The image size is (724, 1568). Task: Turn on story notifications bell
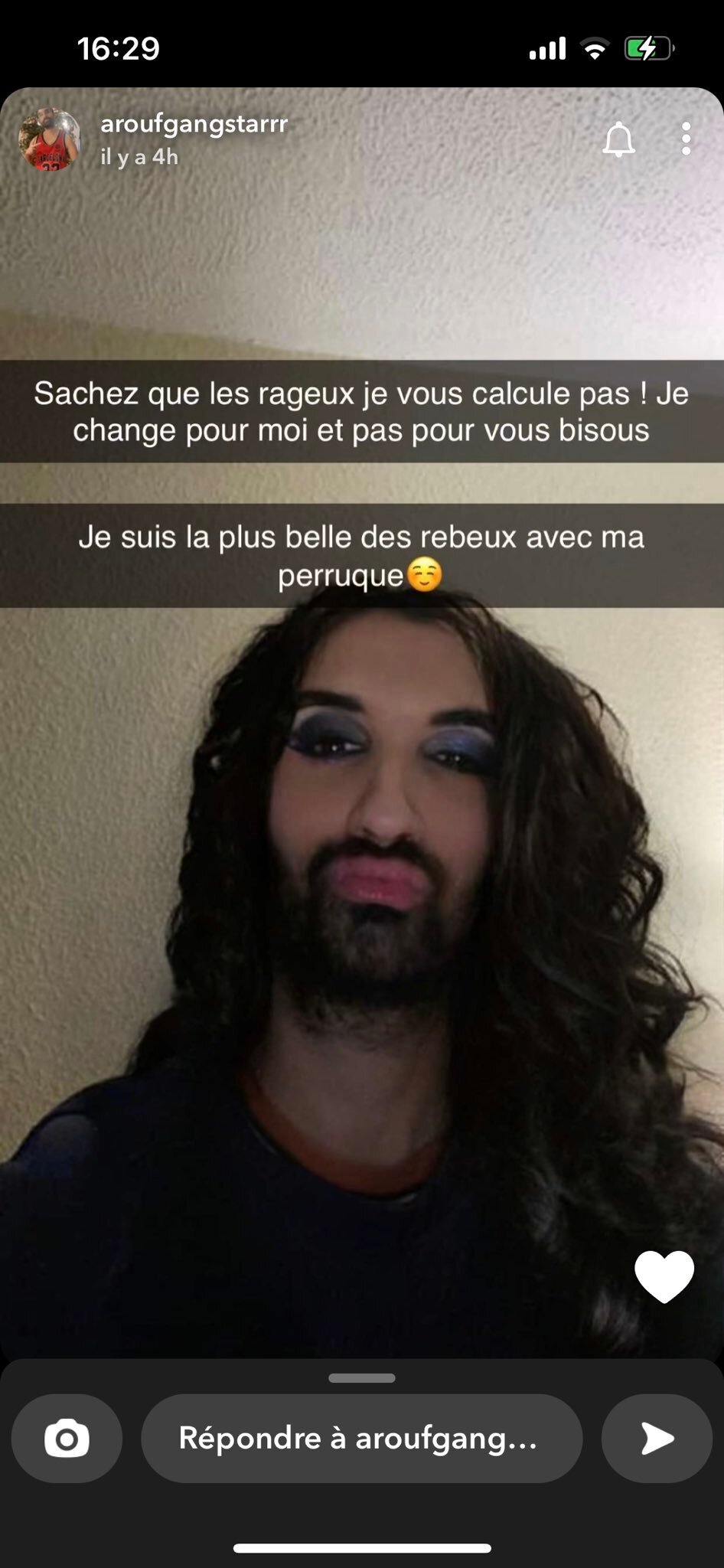coord(618,139)
